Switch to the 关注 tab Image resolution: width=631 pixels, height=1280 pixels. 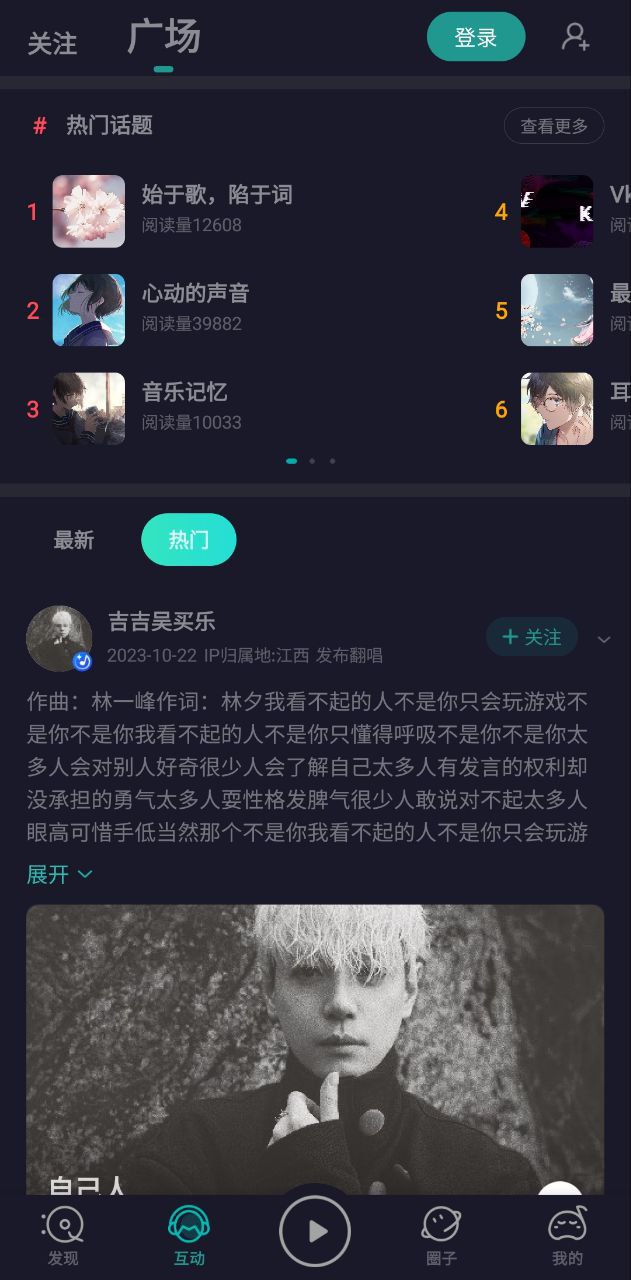tap(52, 43)
